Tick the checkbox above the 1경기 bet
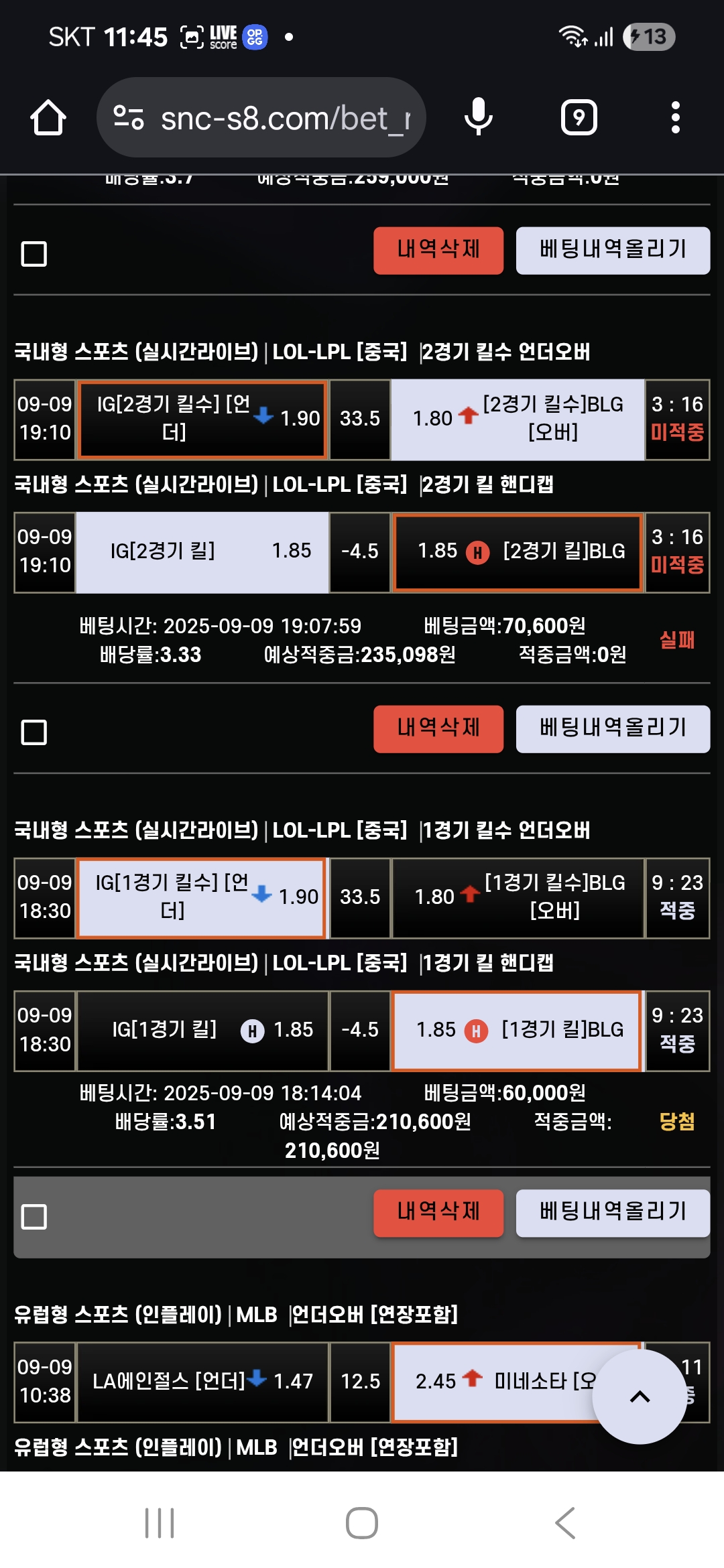 [34, 732]
